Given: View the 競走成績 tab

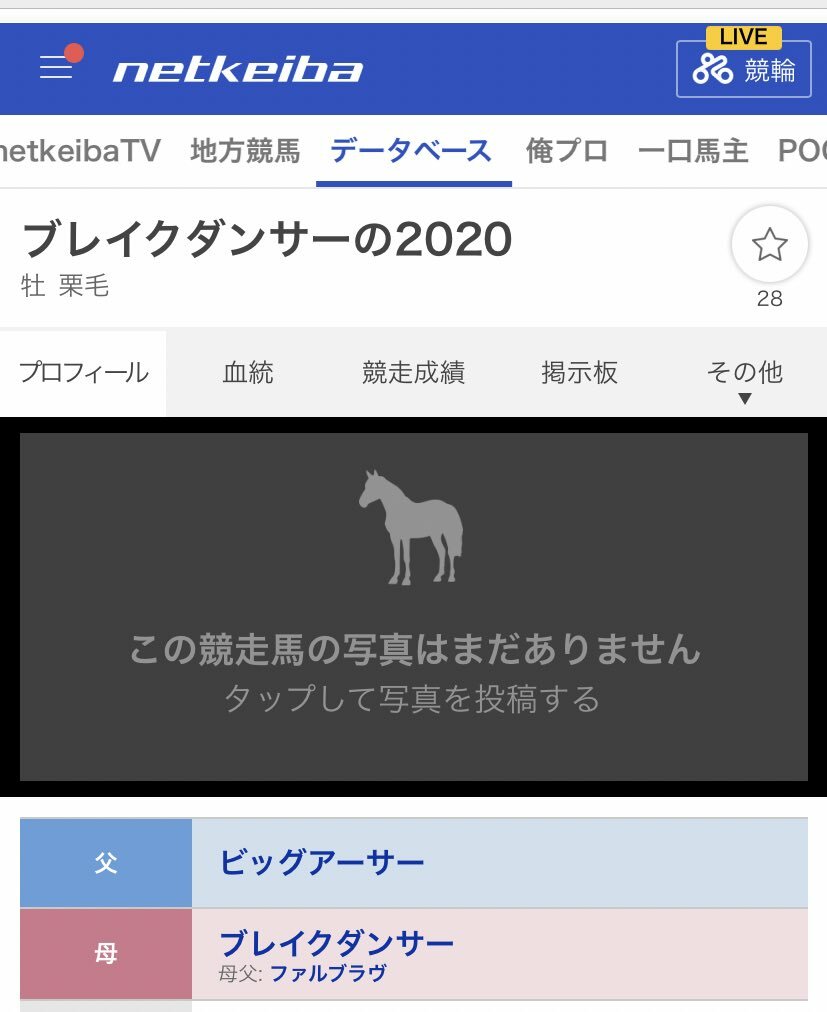Looking at the screenshot, I should click(413, 373).
